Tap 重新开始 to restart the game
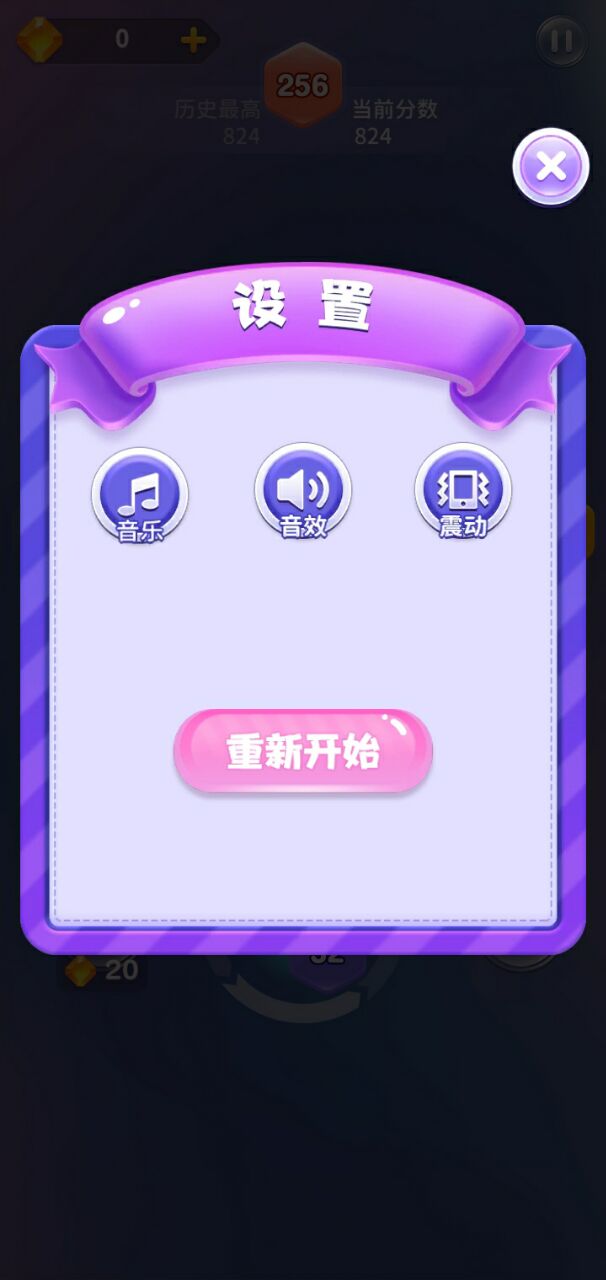 303,752
